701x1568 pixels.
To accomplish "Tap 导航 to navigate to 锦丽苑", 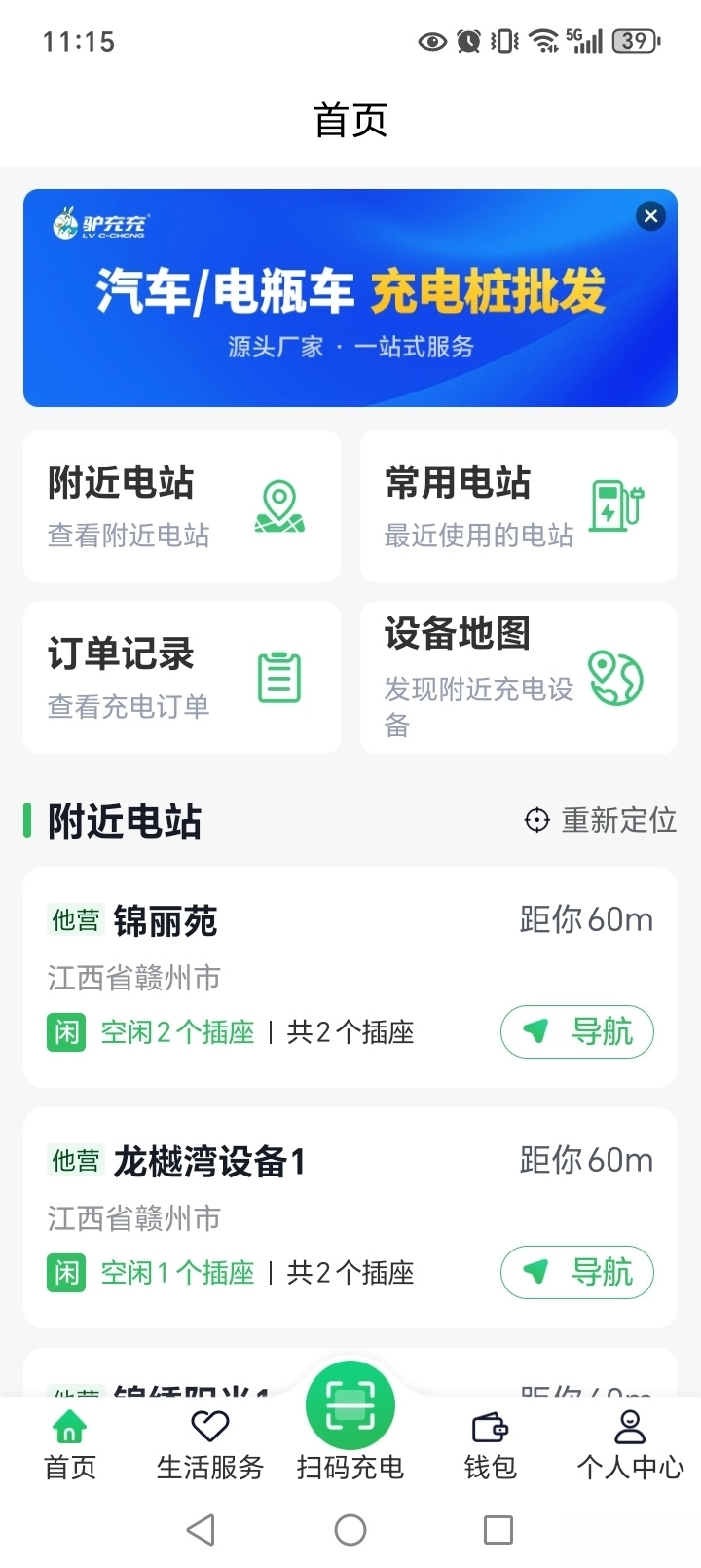I will click(x=576, y=1031).
